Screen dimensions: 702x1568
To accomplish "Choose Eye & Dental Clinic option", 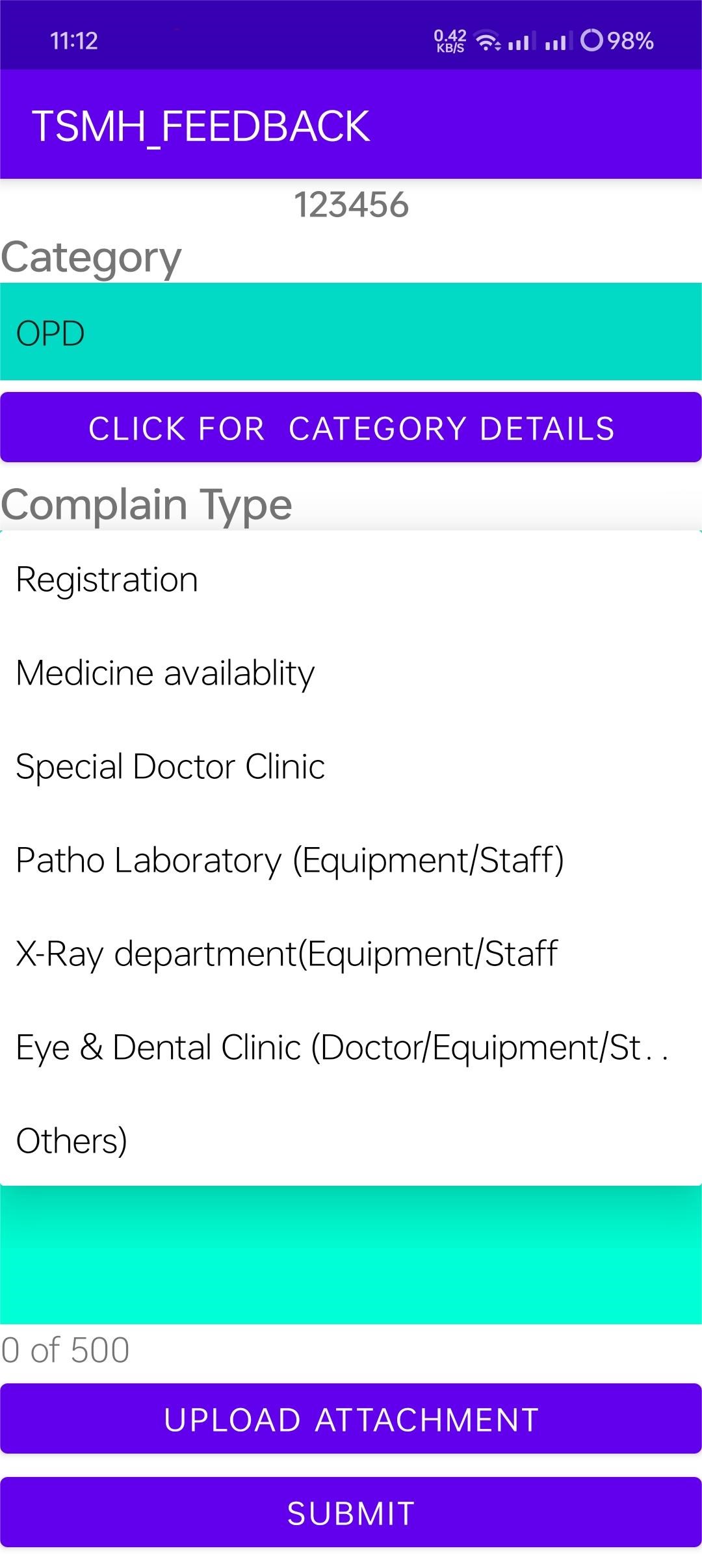I will point(351,1047).
